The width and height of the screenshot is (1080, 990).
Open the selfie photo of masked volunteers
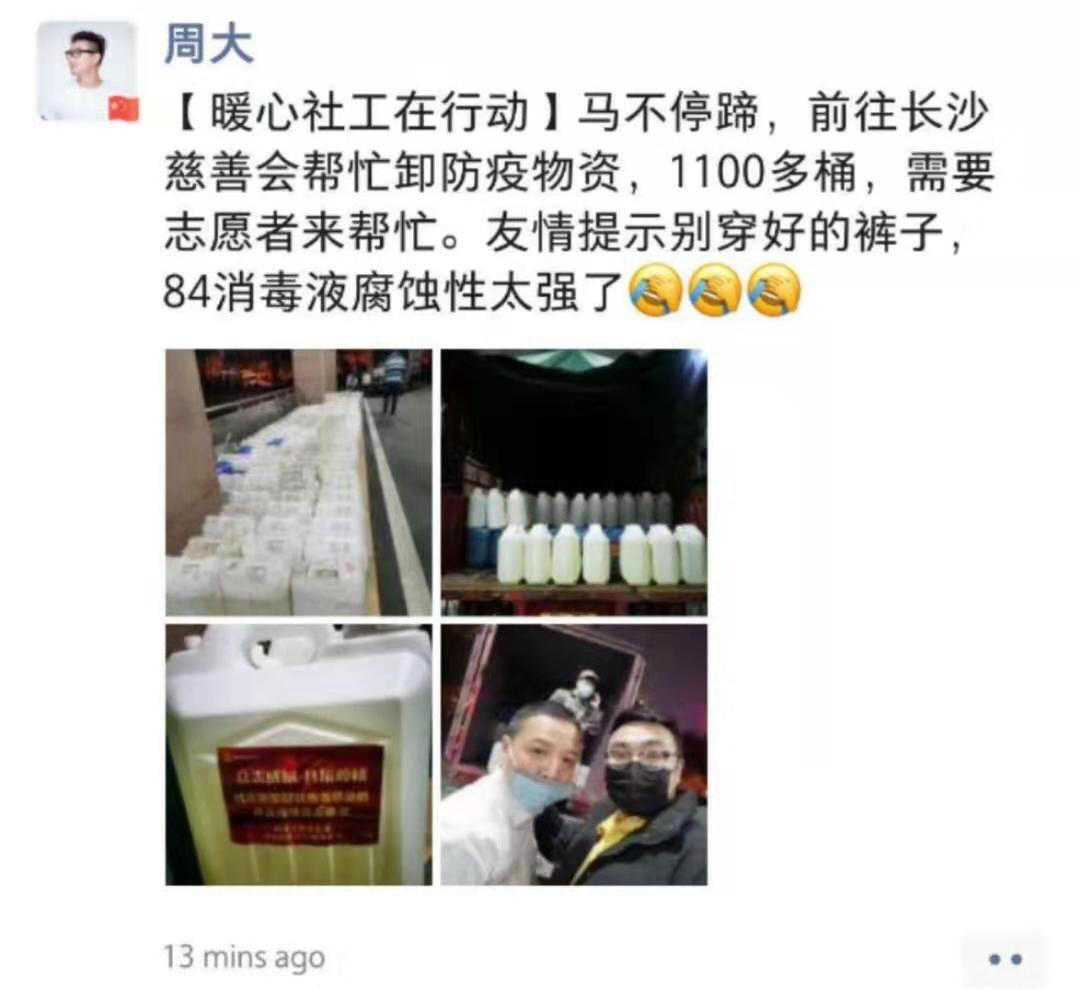(574, 755)
